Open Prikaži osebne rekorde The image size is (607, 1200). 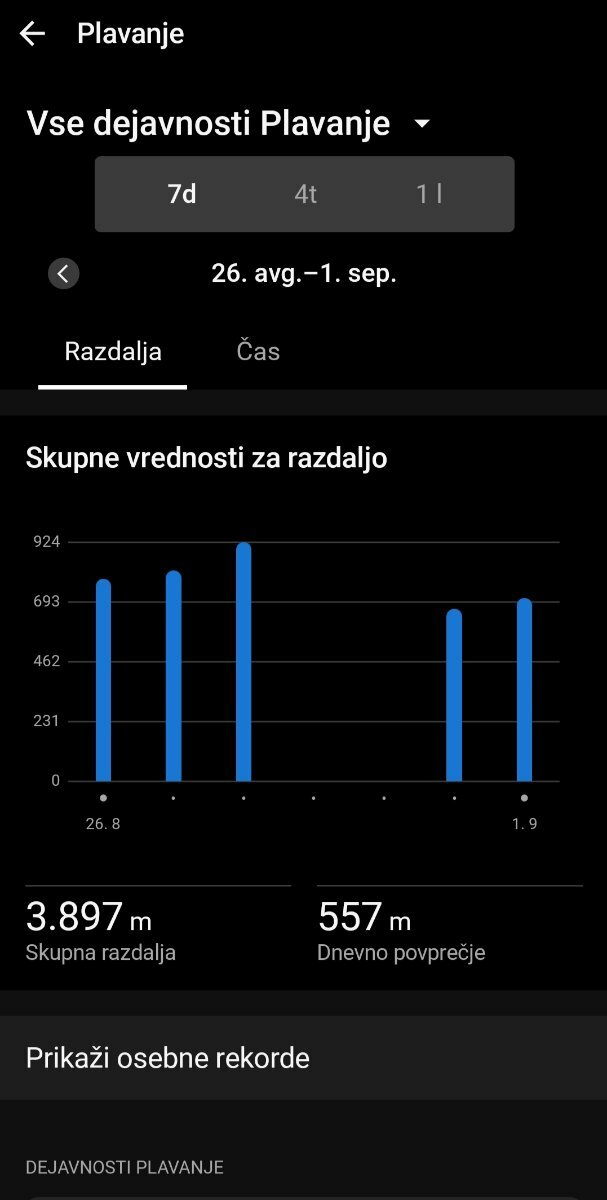point(303,1058)
